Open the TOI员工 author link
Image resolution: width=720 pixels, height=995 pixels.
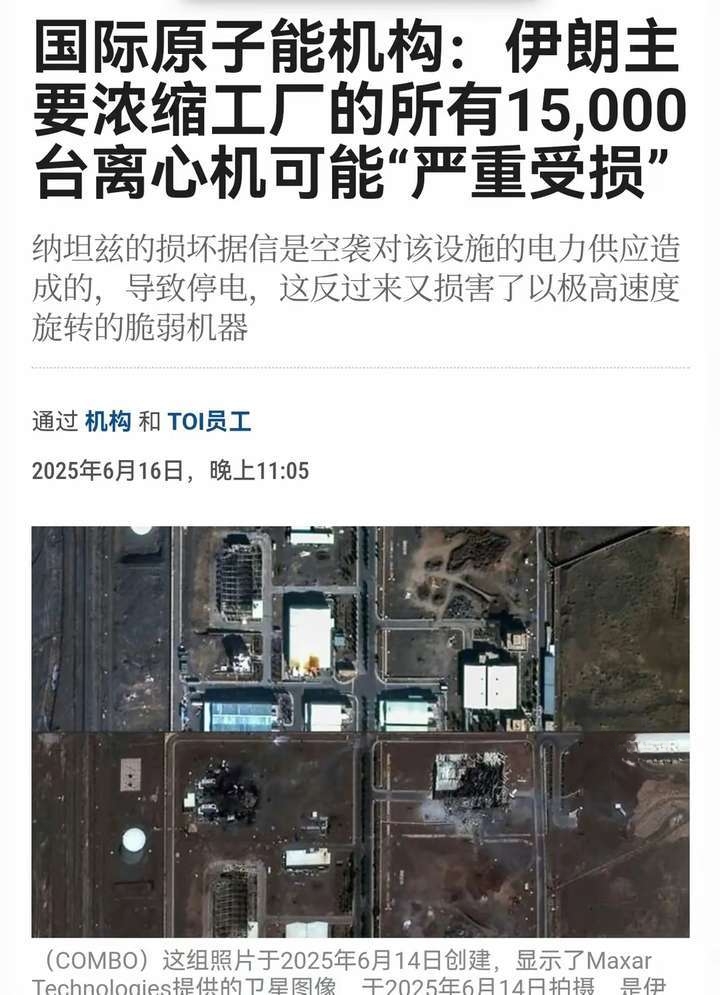coord(208,422)
